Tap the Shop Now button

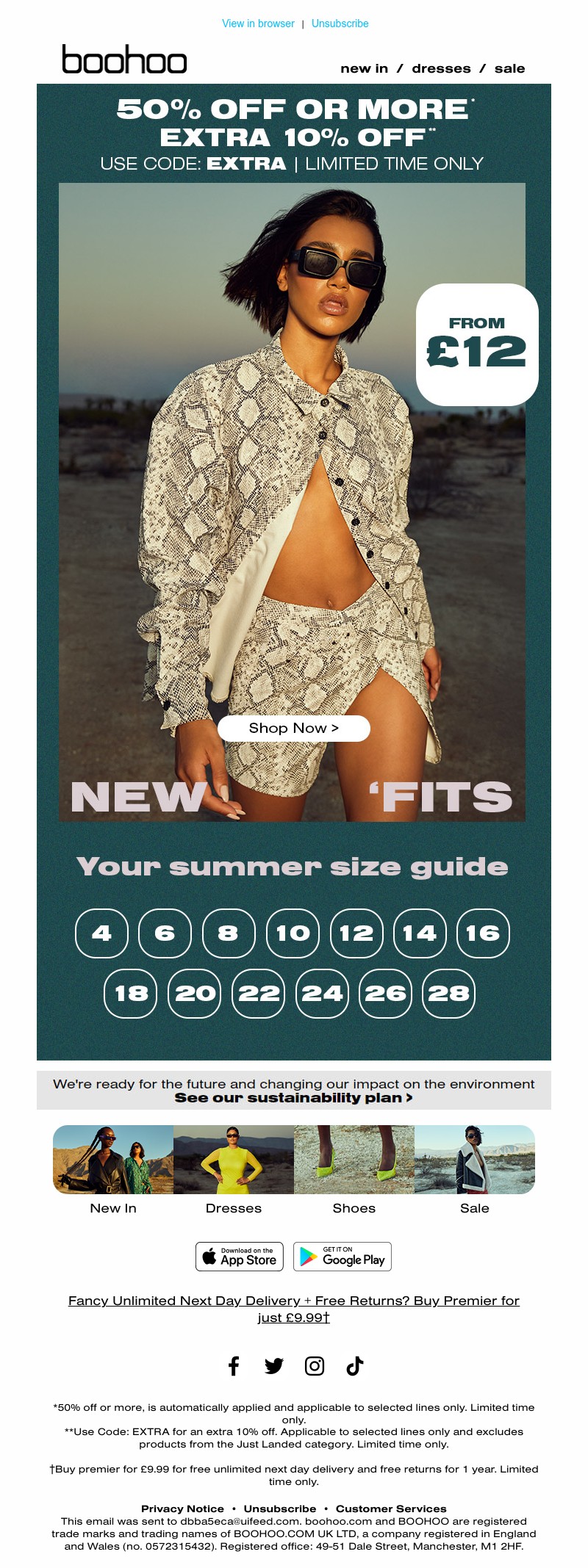[293, 728]
